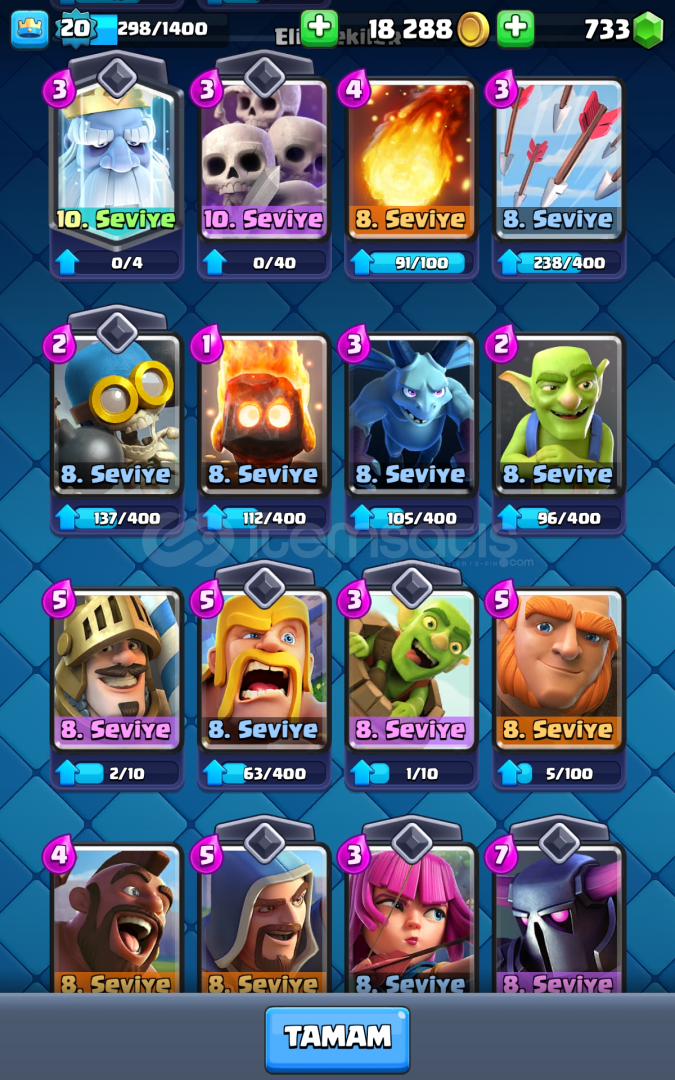The width and height of the screenshot is (675, 1080).
Task: View the Barbarians card
Action: click(x=265, y=670)
